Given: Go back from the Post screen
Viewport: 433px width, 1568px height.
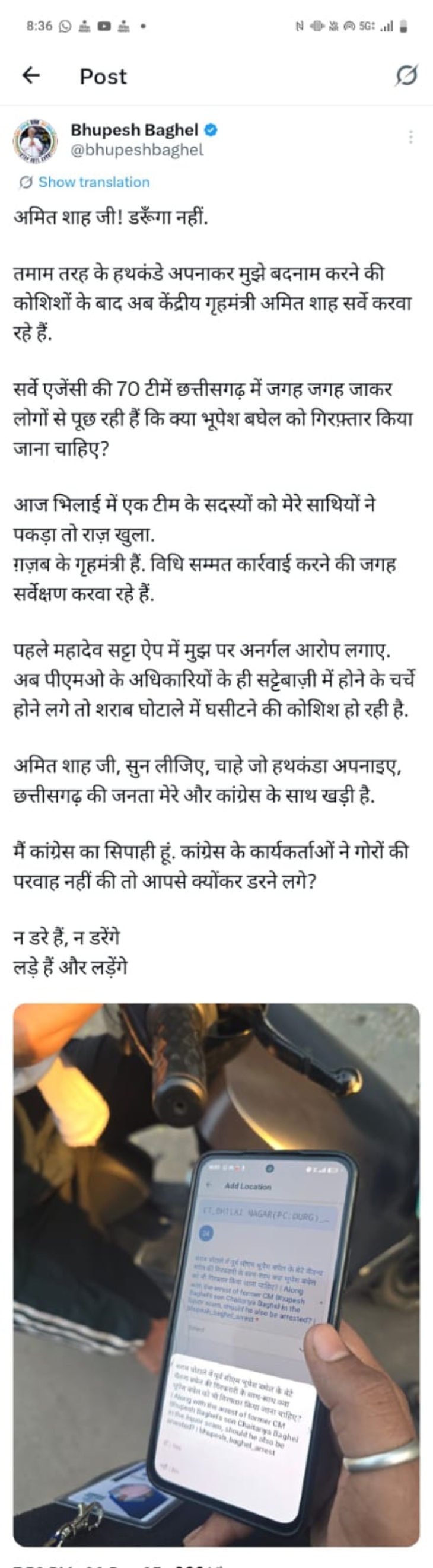Looking at the screenshot, I should (x=30, y=75).
